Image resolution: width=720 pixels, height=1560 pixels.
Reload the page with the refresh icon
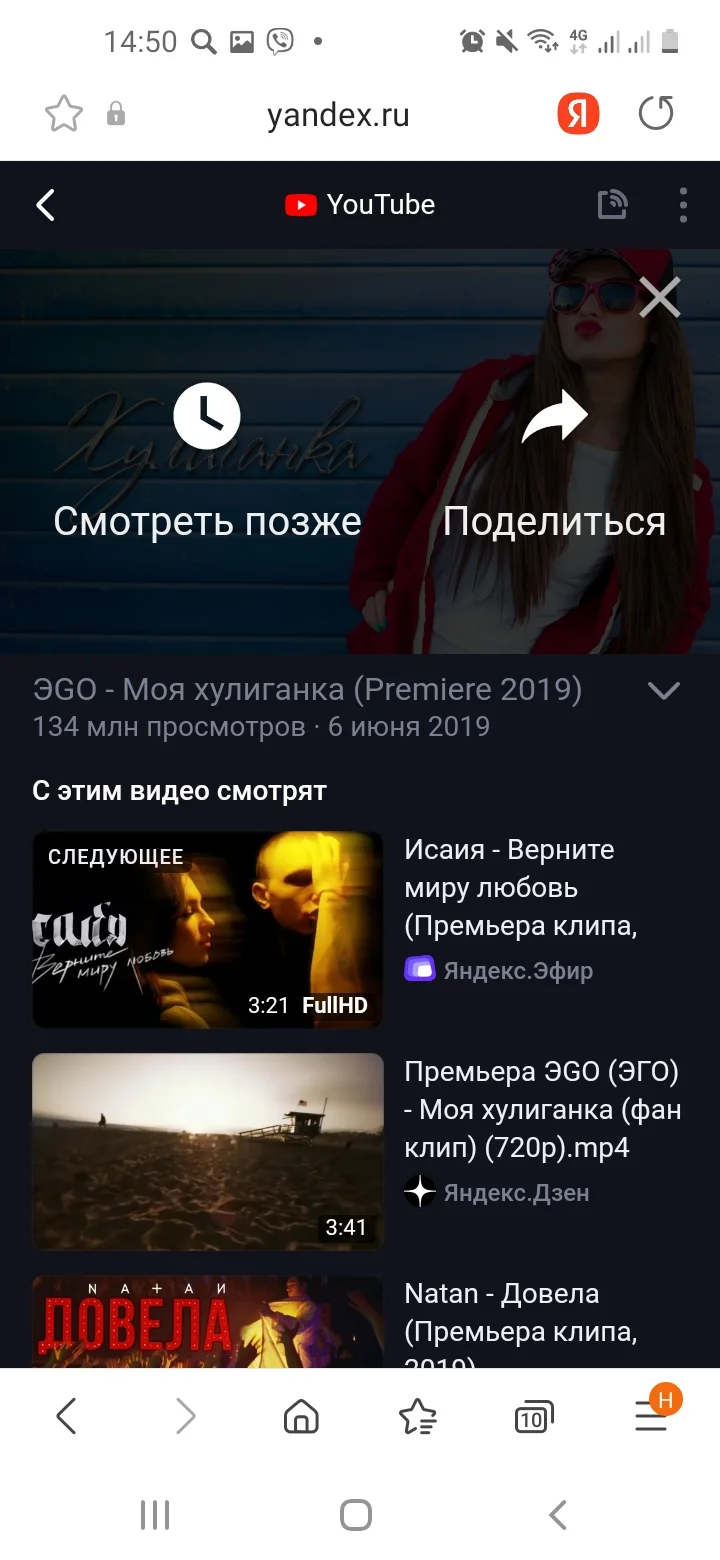click(x=655, y=113)
